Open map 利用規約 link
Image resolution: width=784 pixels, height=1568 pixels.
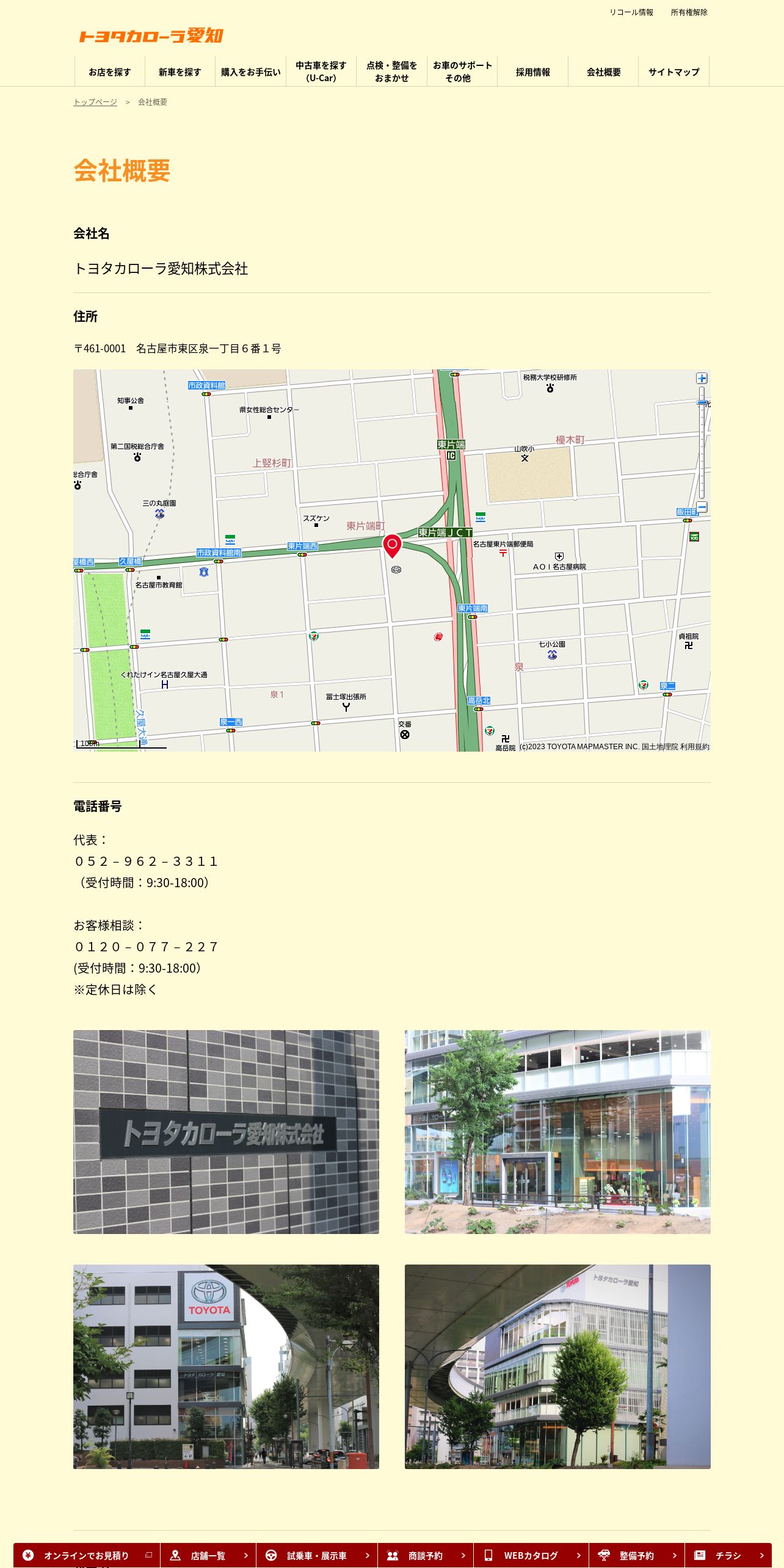pos(695,747)
